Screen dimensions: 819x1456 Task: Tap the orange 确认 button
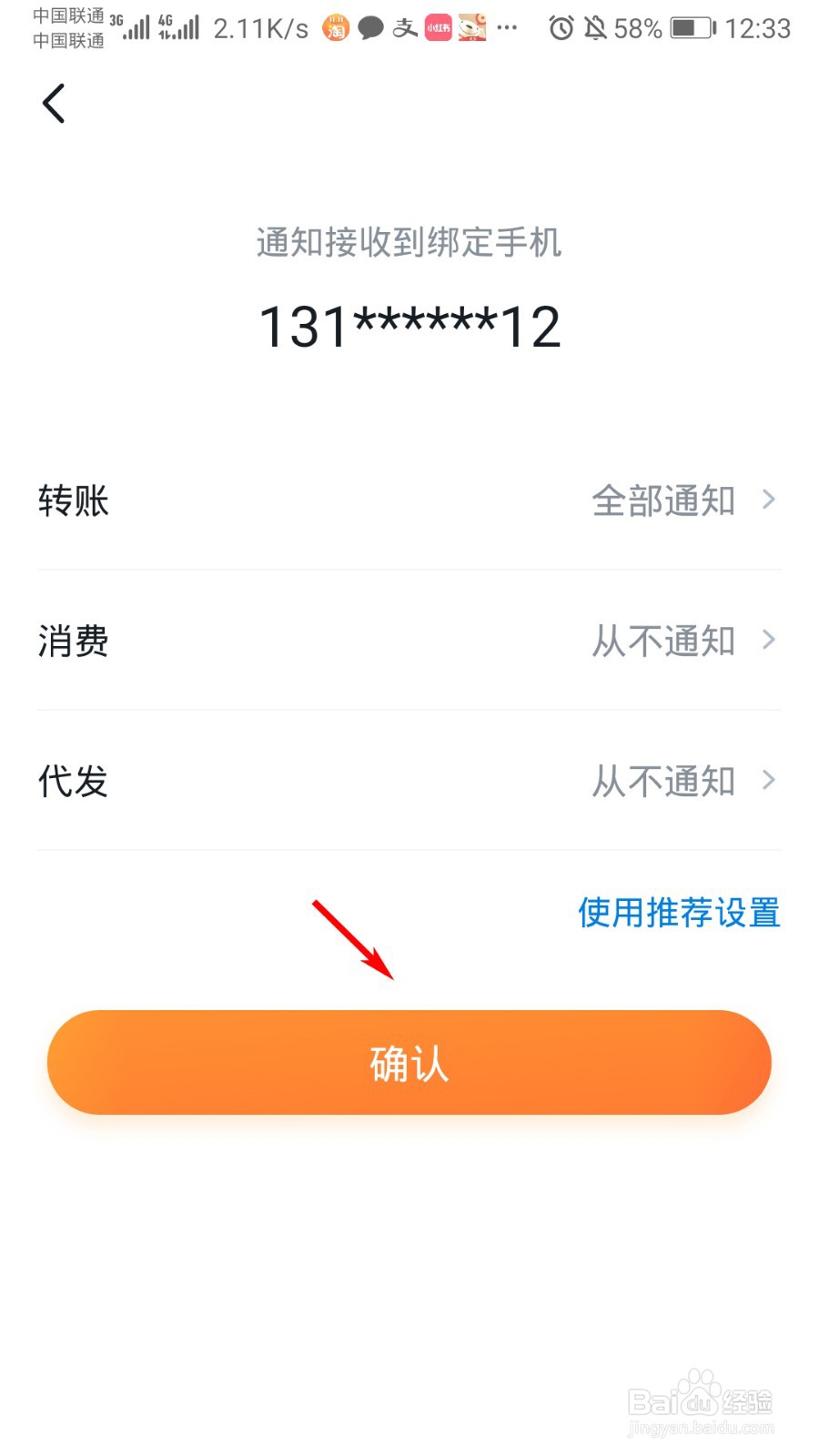(409, 1062)
